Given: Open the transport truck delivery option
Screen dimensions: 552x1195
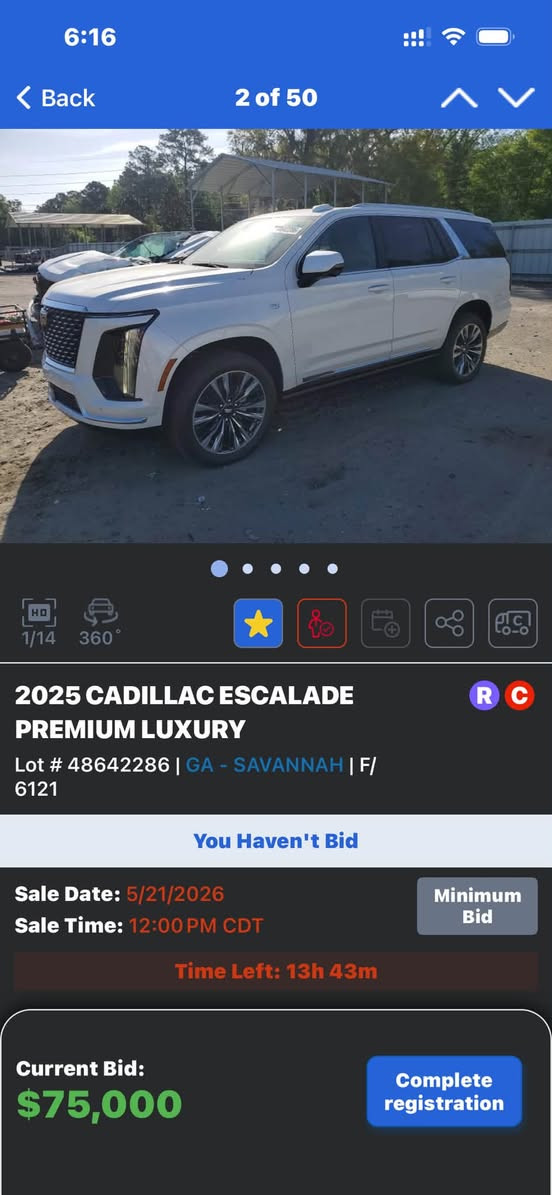Looking at the screenshot, I should click(x=512, y=623).
